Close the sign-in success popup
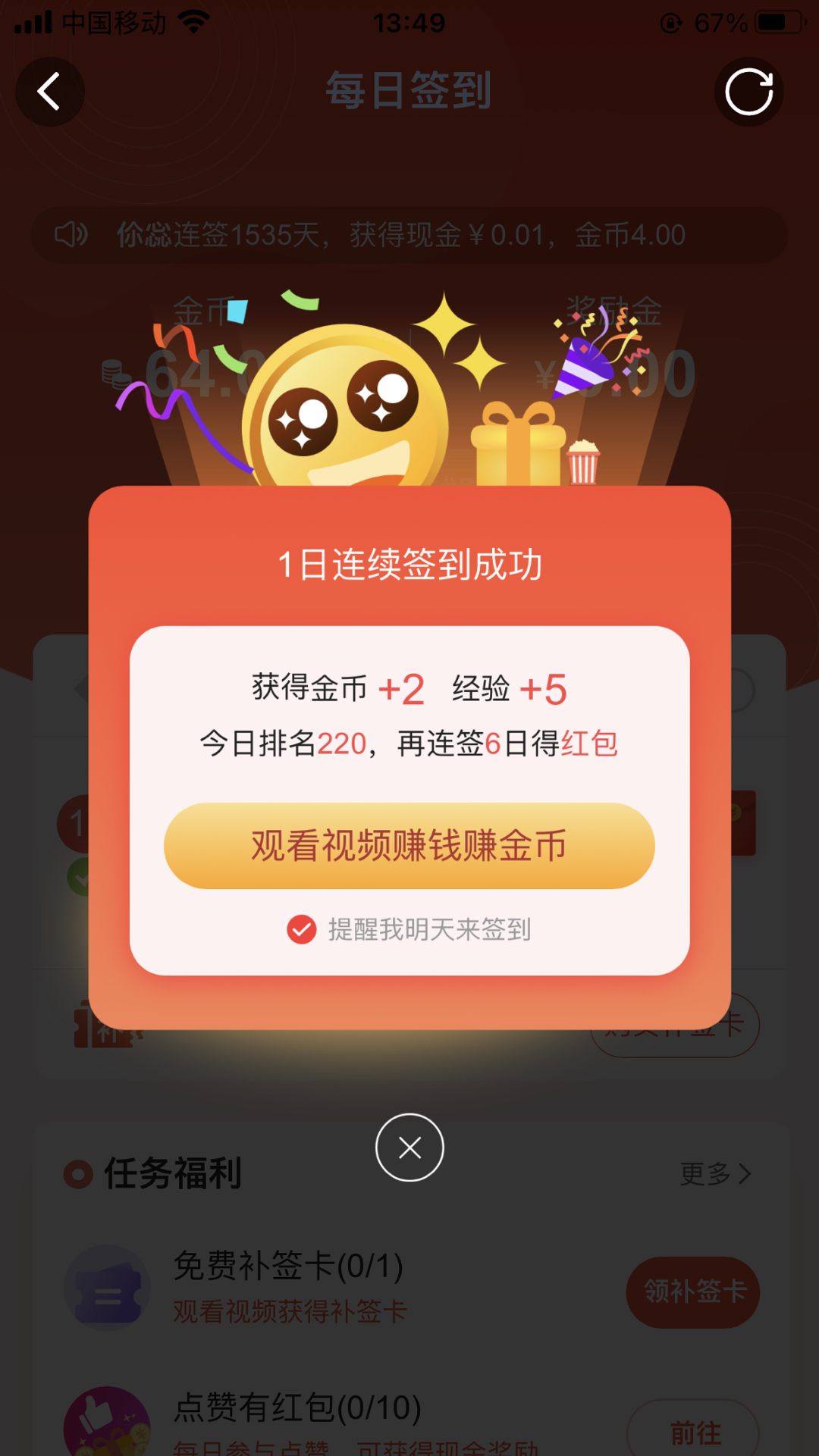This screenshot has height=1456, width=819. (409, 1148)
